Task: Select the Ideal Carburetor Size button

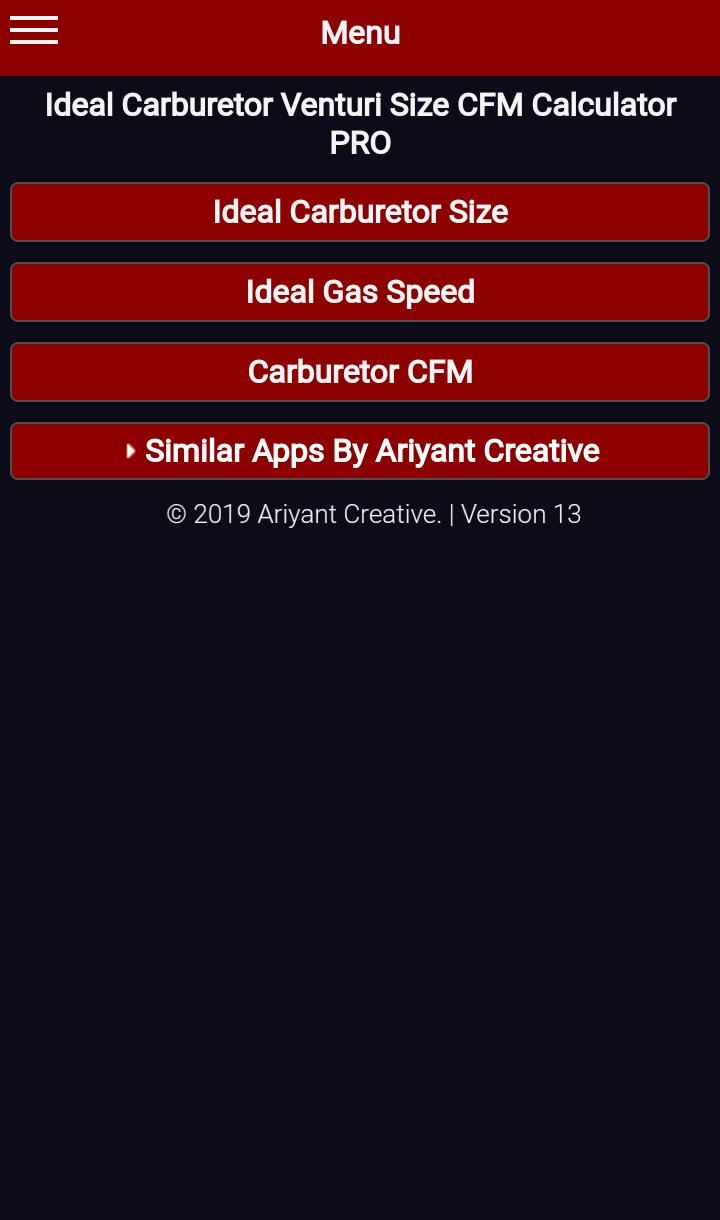Action: tap(360, 211)
